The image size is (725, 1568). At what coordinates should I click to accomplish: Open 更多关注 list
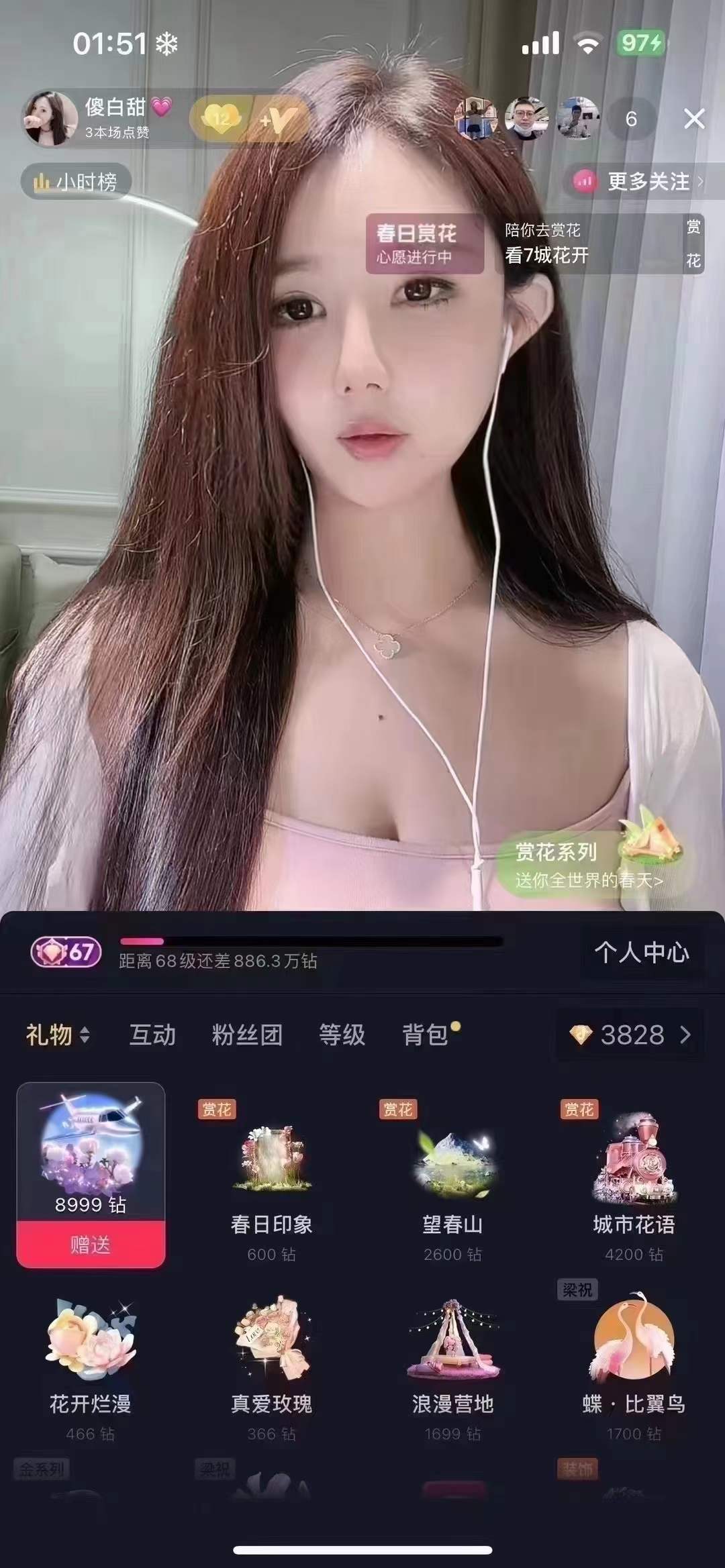[639, 181]
